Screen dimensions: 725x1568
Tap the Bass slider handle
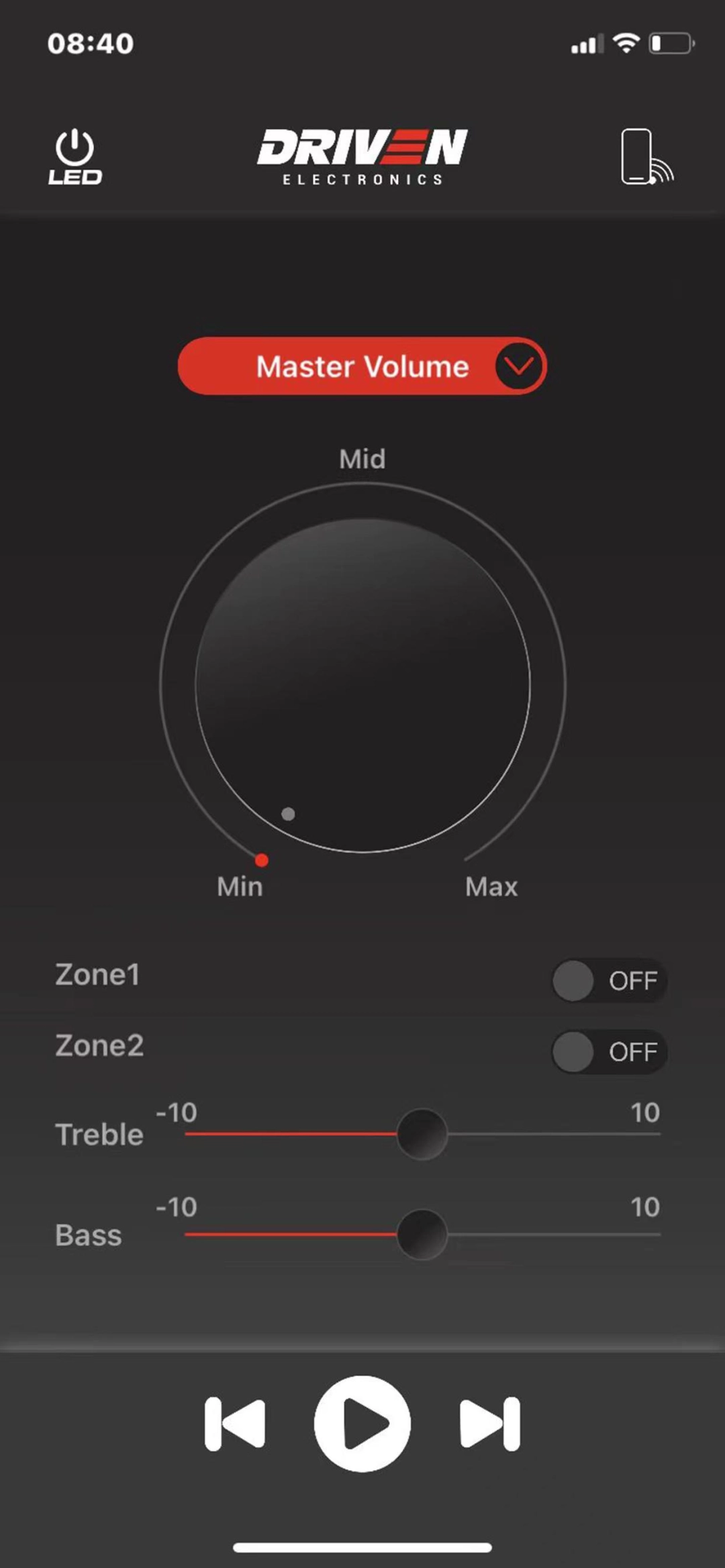(422, 1234)
